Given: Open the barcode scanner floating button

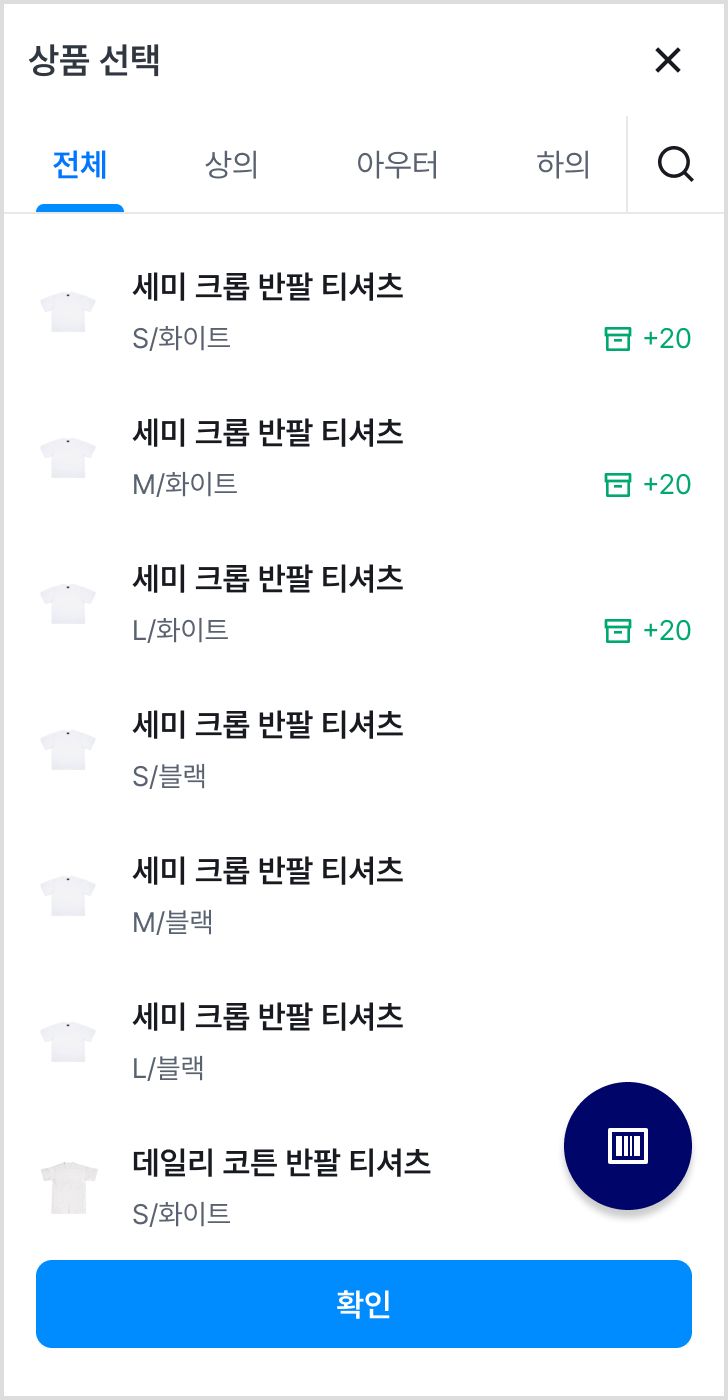Looking at the screenshot, I should (628, 1146).
